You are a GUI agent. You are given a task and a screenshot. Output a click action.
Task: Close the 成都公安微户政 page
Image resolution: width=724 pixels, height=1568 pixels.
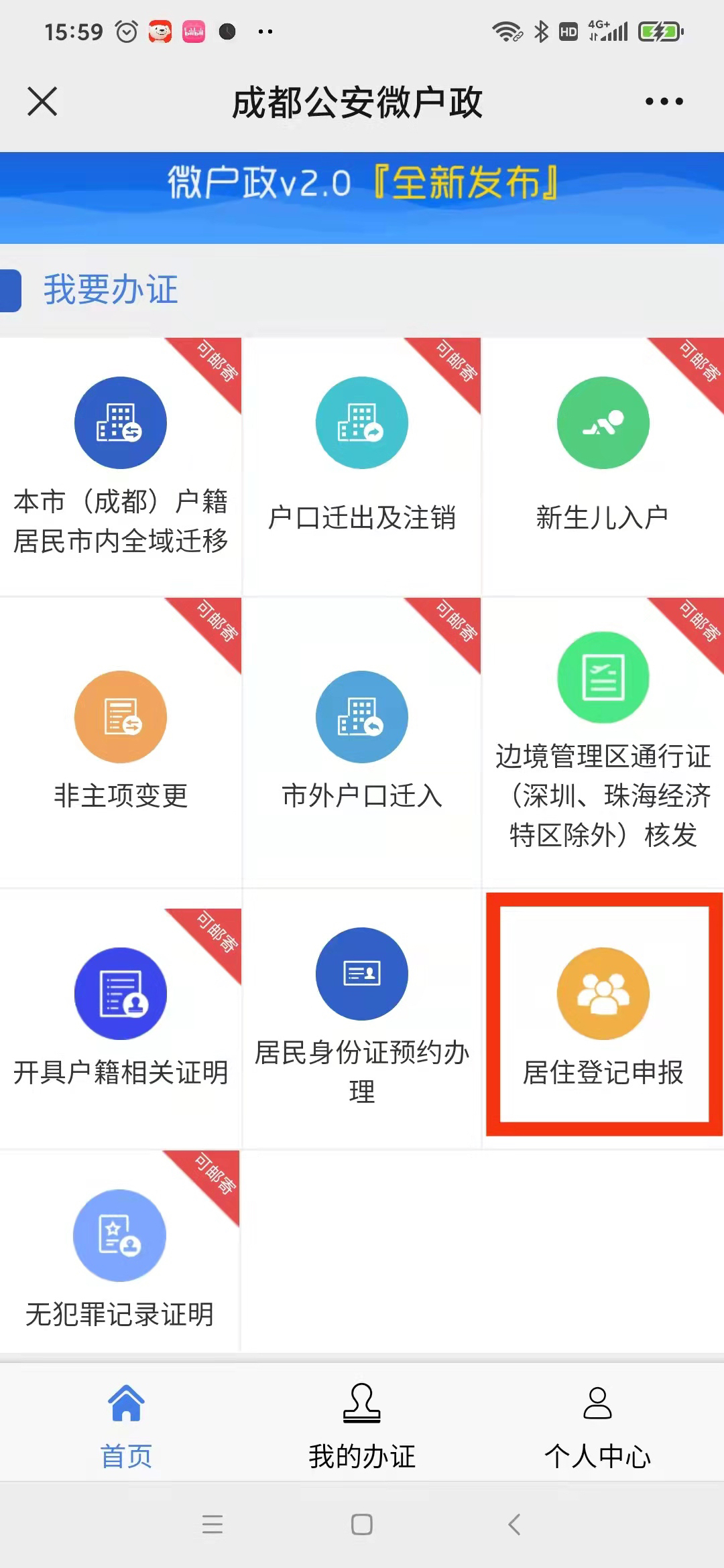42,102
